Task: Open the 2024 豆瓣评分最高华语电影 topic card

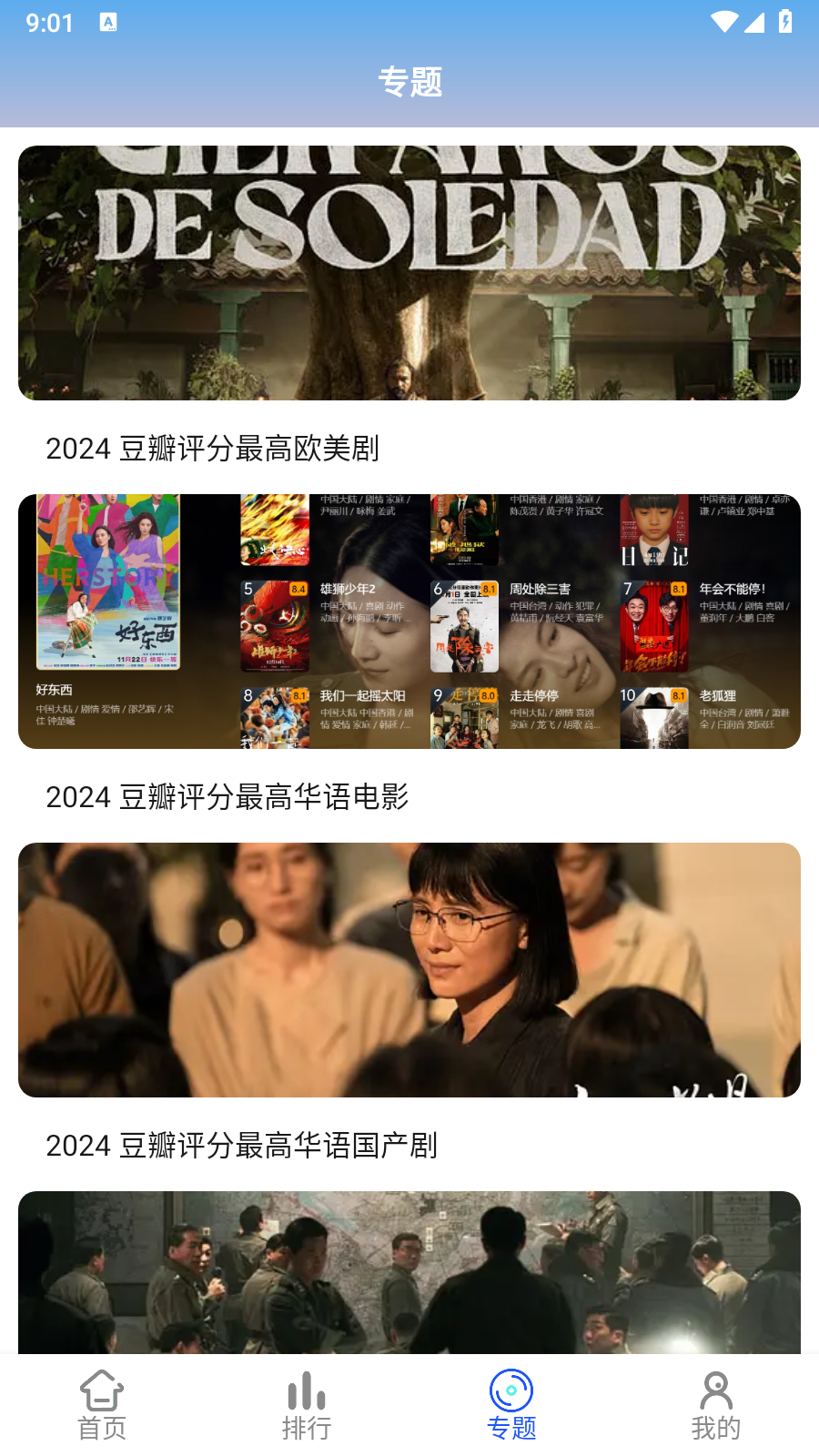Action: click(409, 658)
